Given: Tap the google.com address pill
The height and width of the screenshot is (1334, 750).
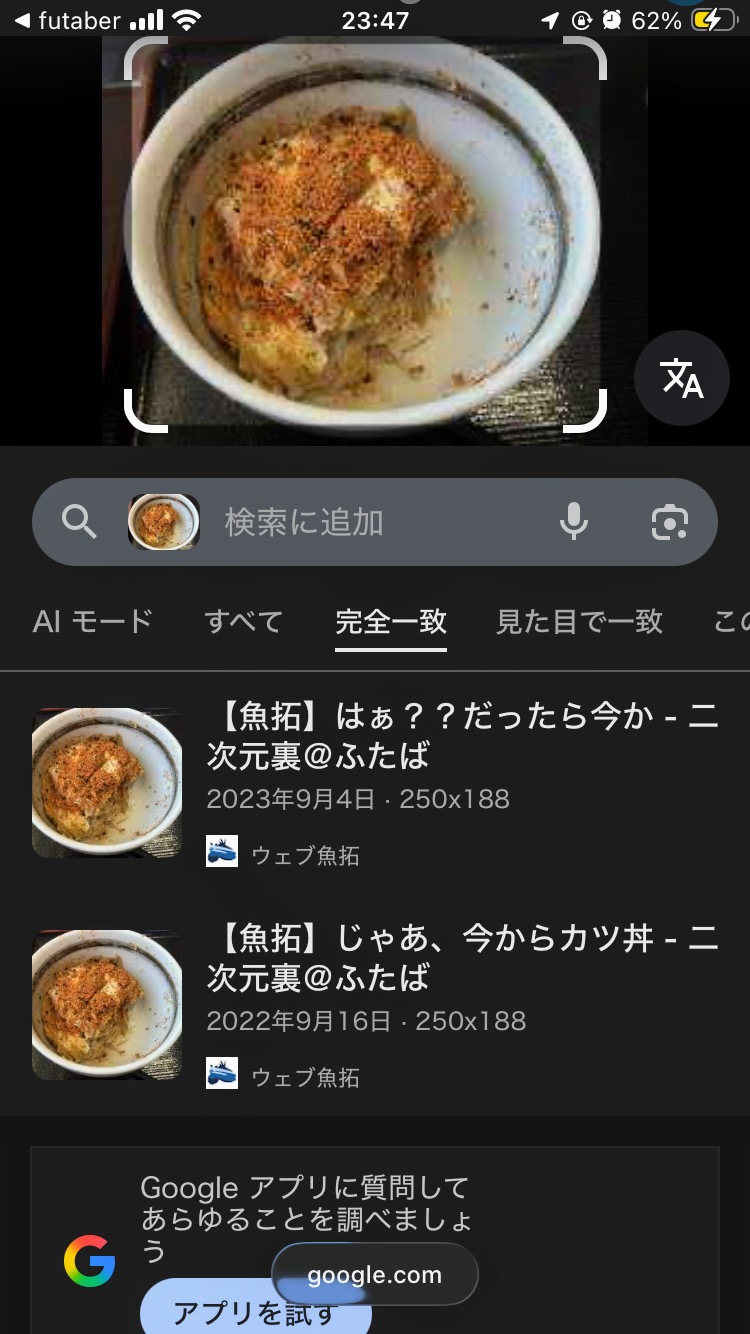Looking at the screenshot, I should 375,1274.
